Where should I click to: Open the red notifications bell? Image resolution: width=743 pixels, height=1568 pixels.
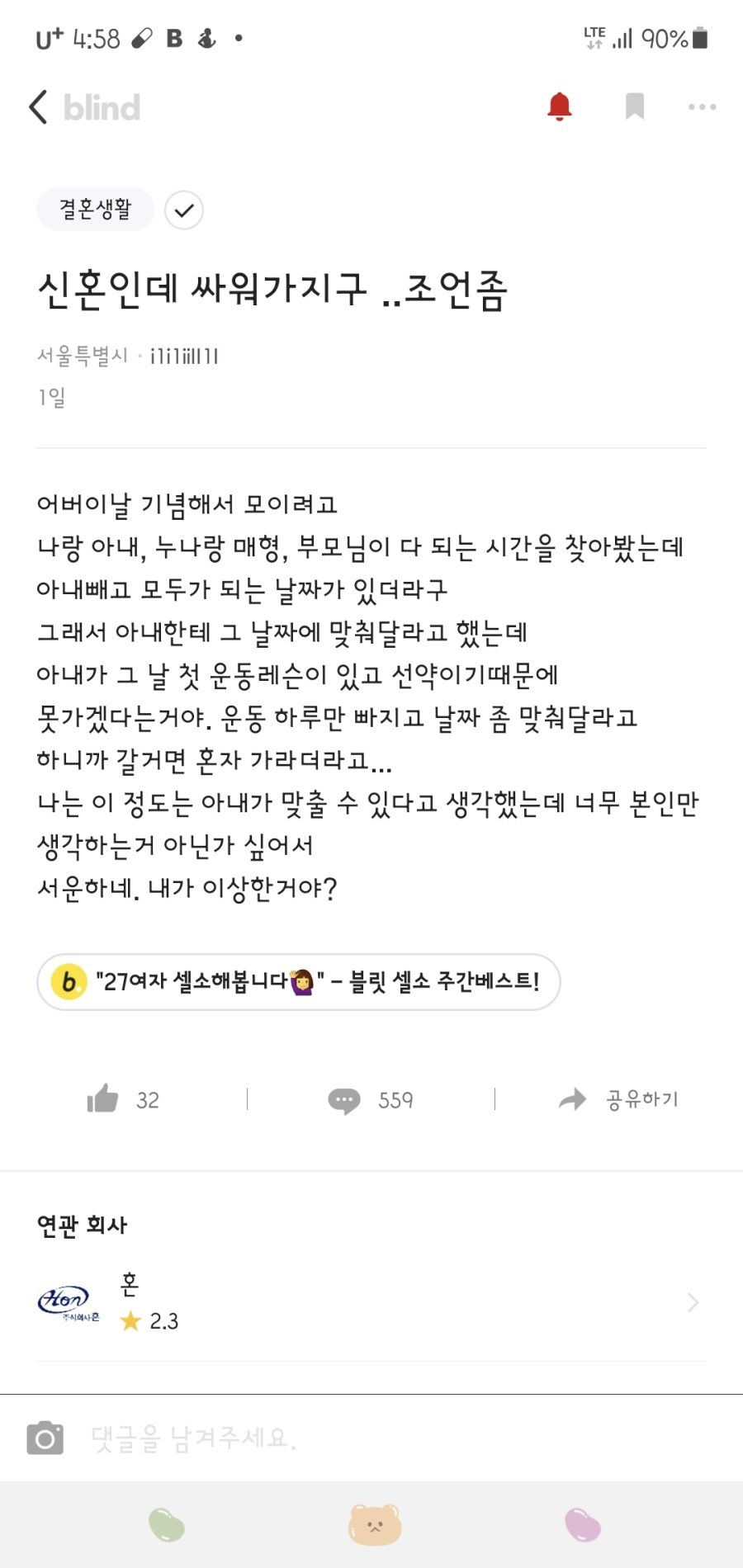[560, 106]
